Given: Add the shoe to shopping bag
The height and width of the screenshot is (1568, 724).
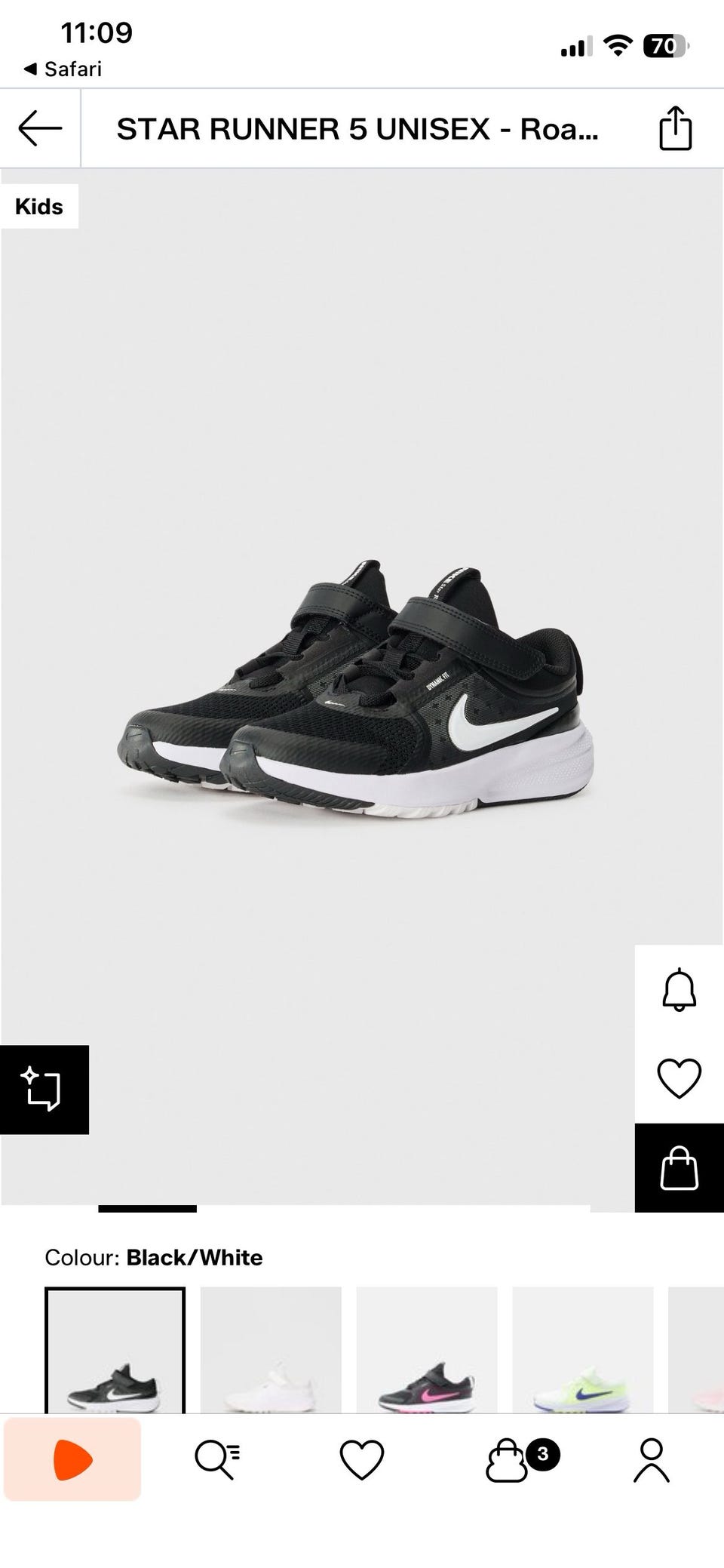Looking at the screenshot, I should coord(679,1168).
